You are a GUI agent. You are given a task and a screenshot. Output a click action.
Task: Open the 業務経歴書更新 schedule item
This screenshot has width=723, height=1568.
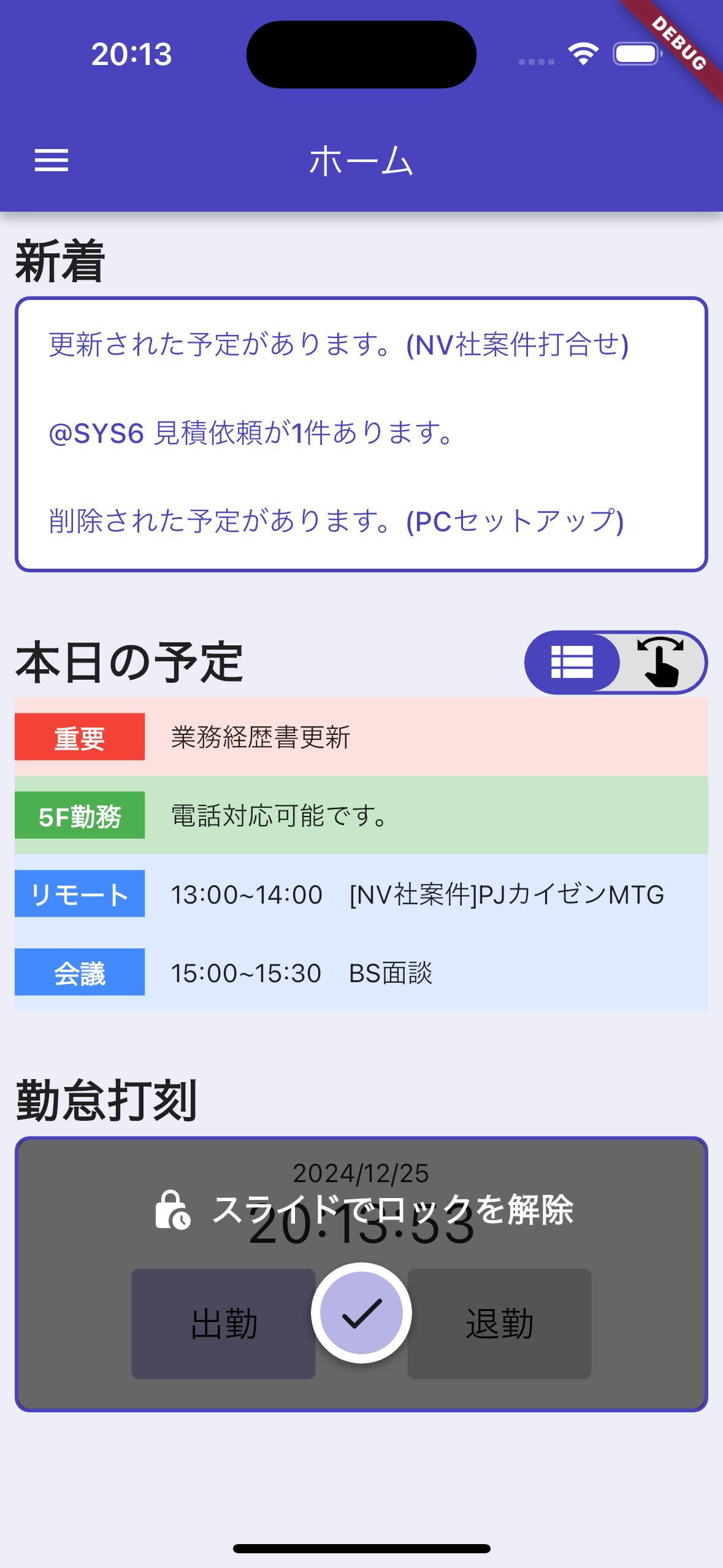tap(361, 737)
